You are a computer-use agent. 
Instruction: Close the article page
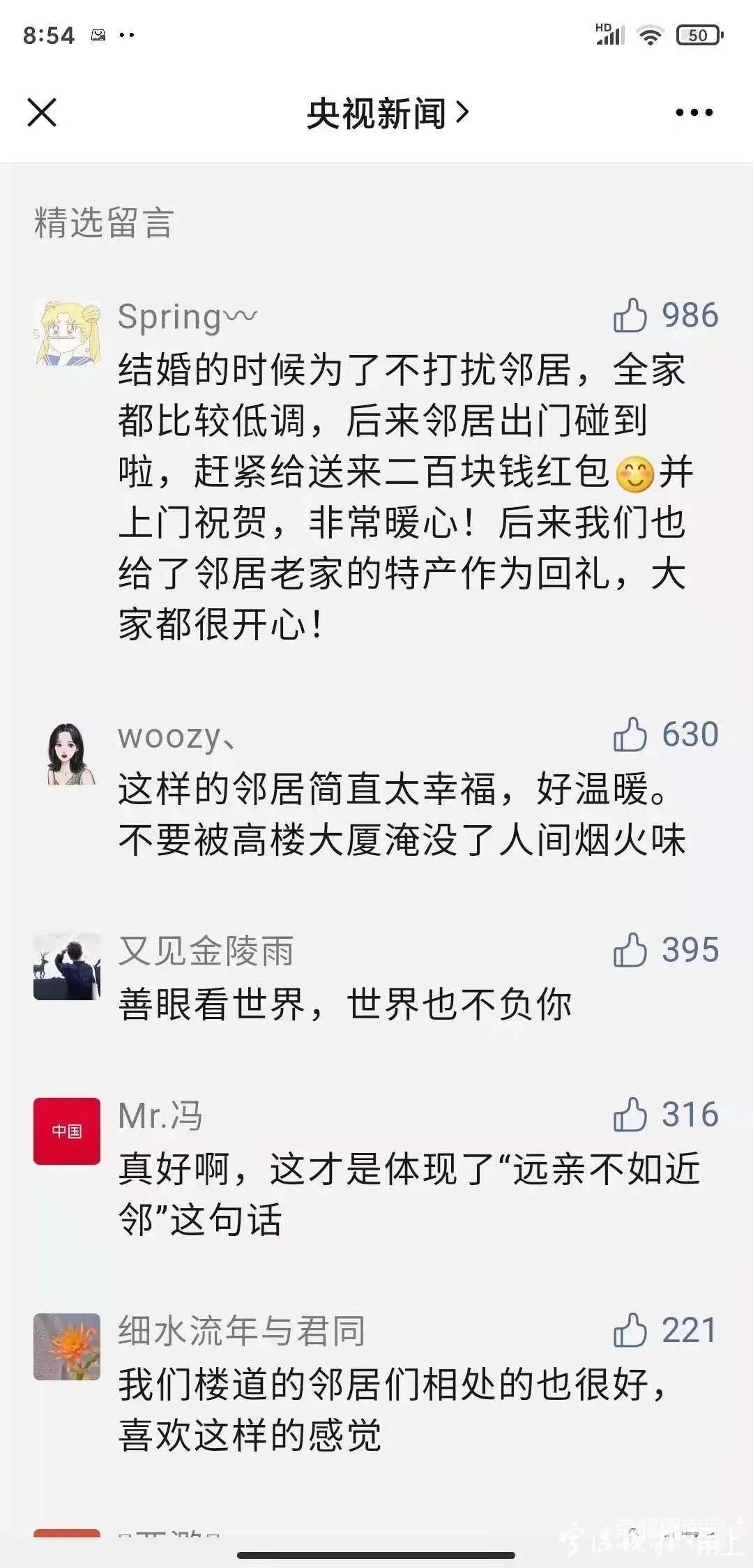click(42, 112)
